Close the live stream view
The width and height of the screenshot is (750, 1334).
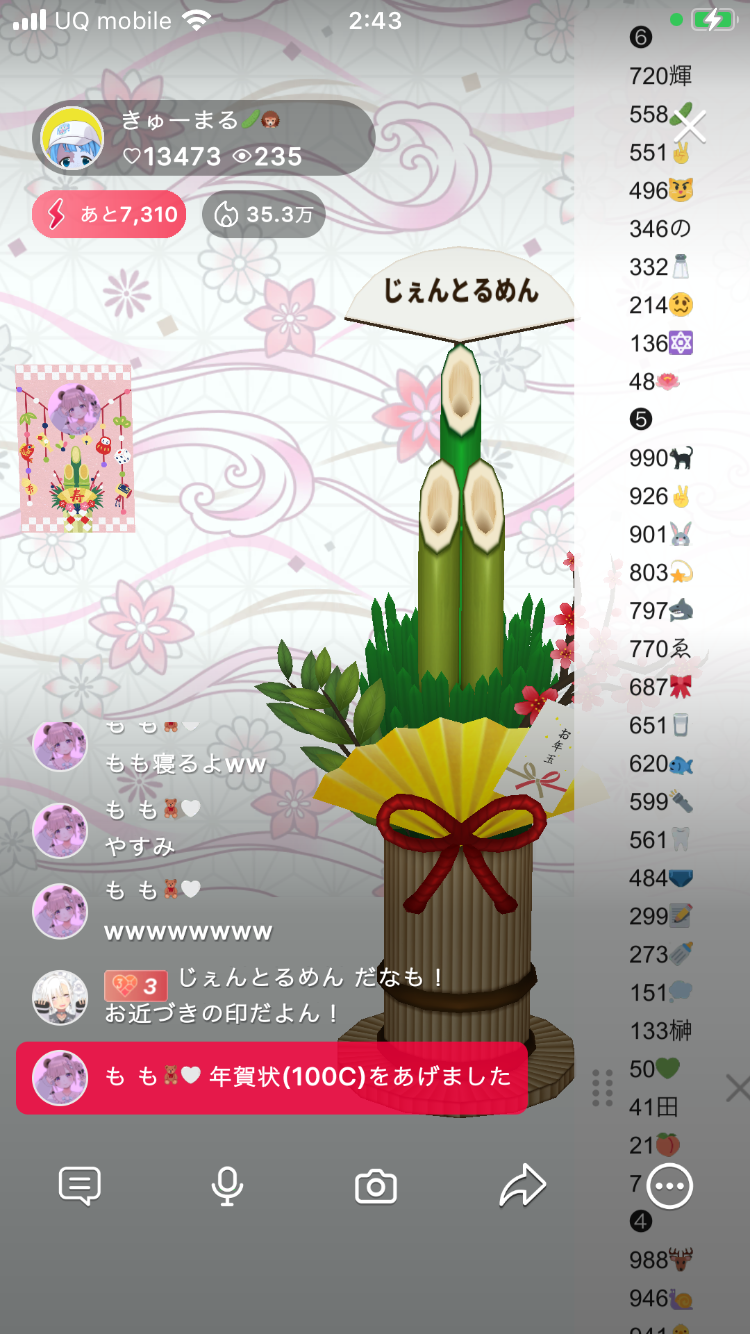(x=690, y=127)
